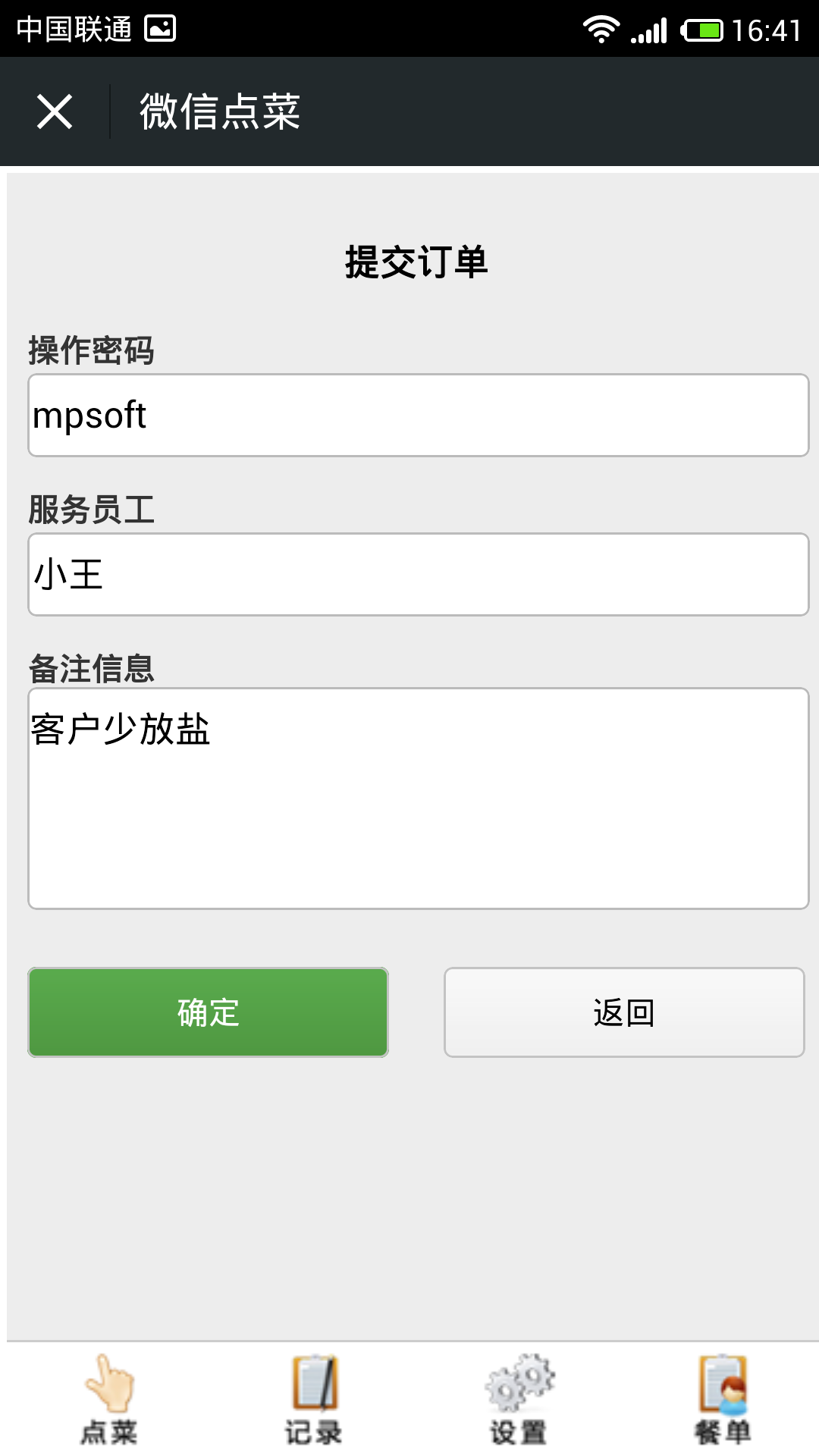The height and width of the screenshot is (1456, 819).
Task: Confirm the order with 确定
Action: tap(208, 1012)
